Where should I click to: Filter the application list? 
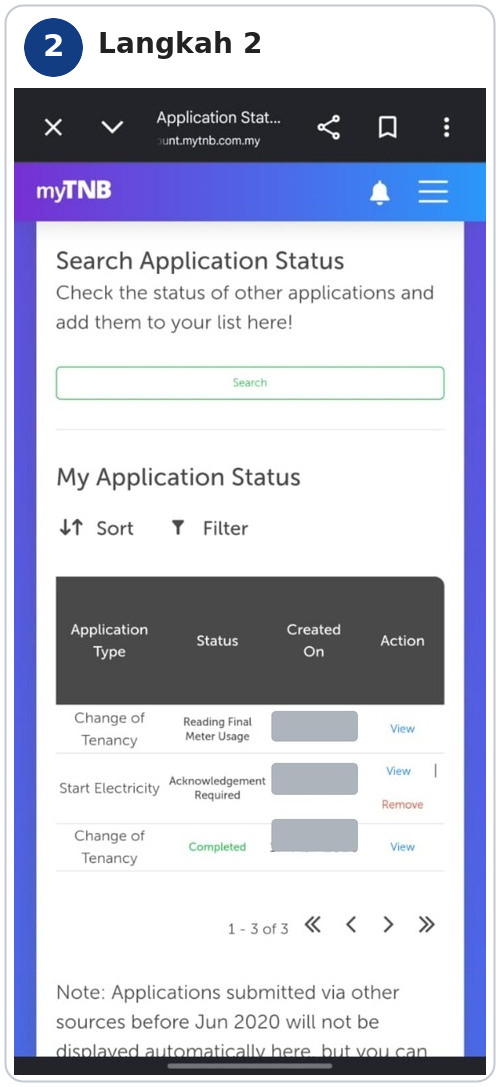[209, 528]
